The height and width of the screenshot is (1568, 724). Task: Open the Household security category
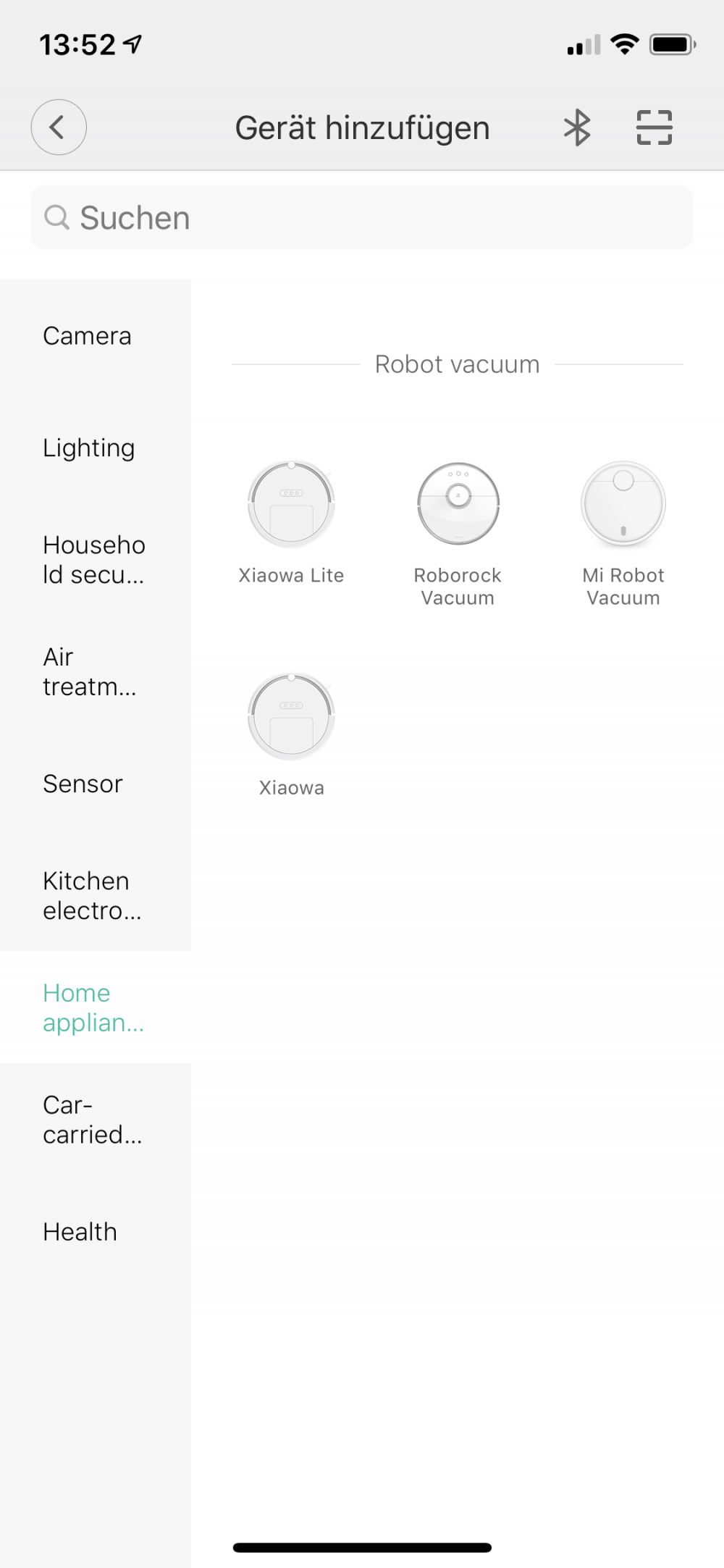click(x=94, y=560)
